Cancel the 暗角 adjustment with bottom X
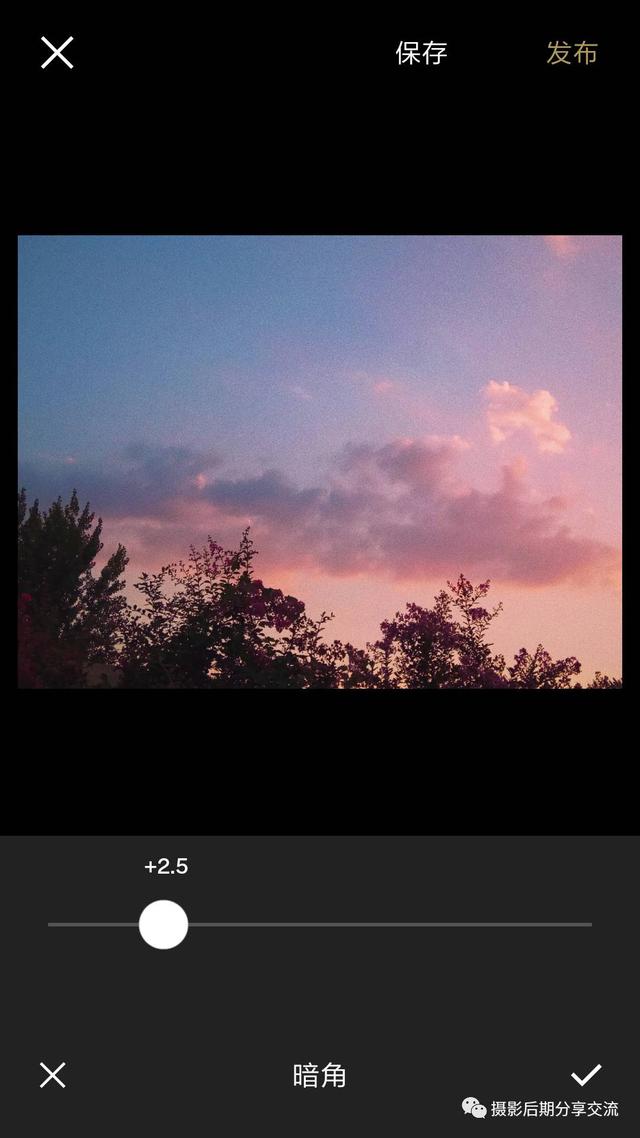Image resolution: width=640 pixels, height=1138 pixels. coord(52,1075)
